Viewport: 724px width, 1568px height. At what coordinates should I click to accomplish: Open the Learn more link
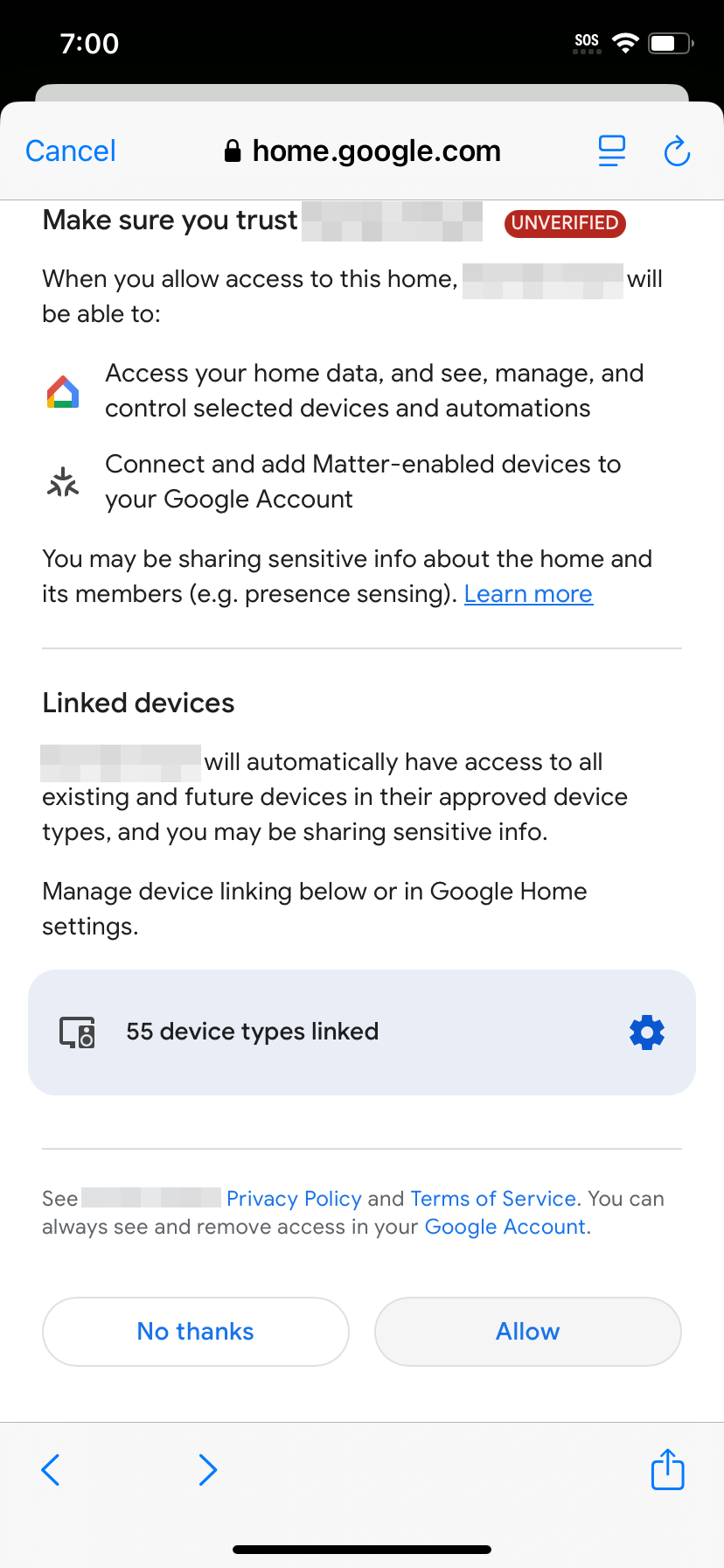tap(528, 594)
